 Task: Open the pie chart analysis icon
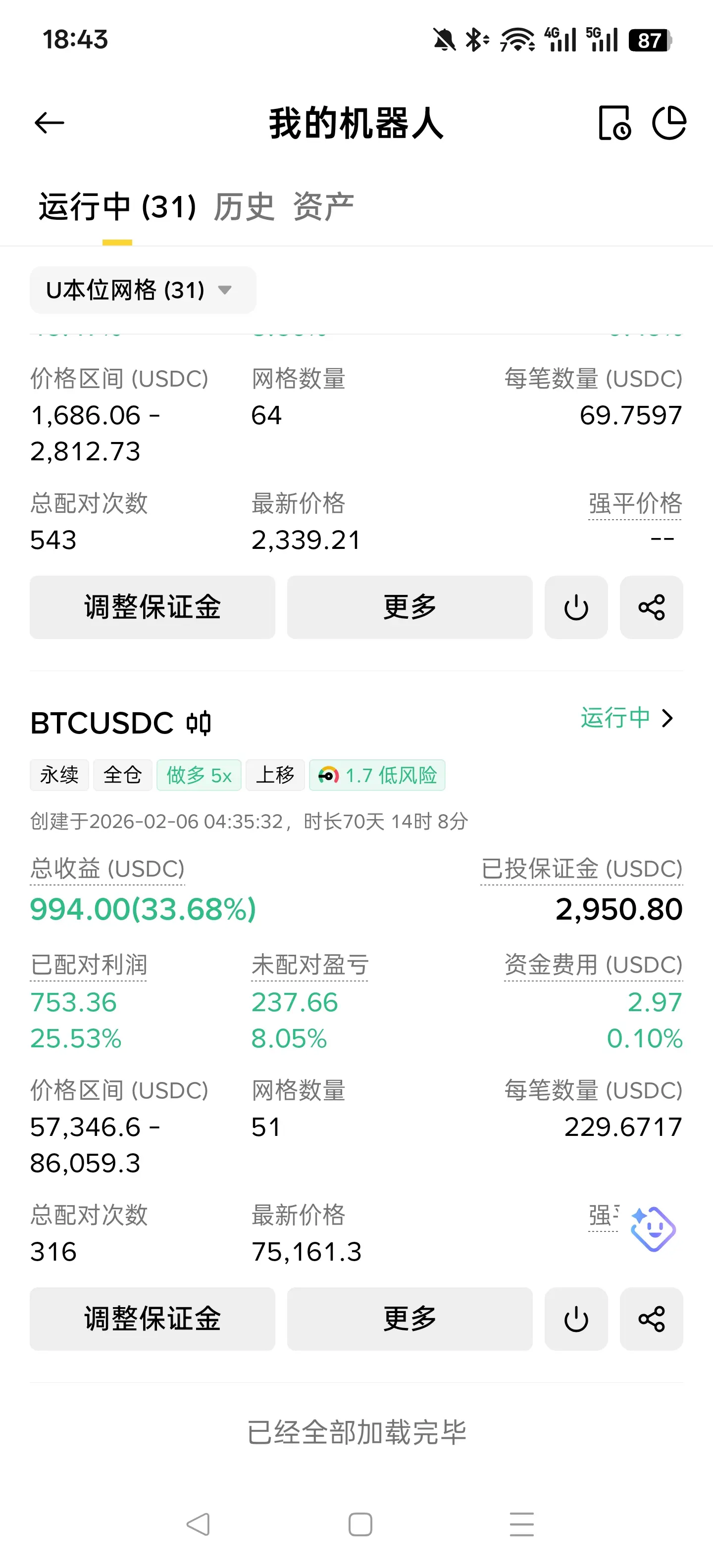pyautogui.click(x=669, y=123)
